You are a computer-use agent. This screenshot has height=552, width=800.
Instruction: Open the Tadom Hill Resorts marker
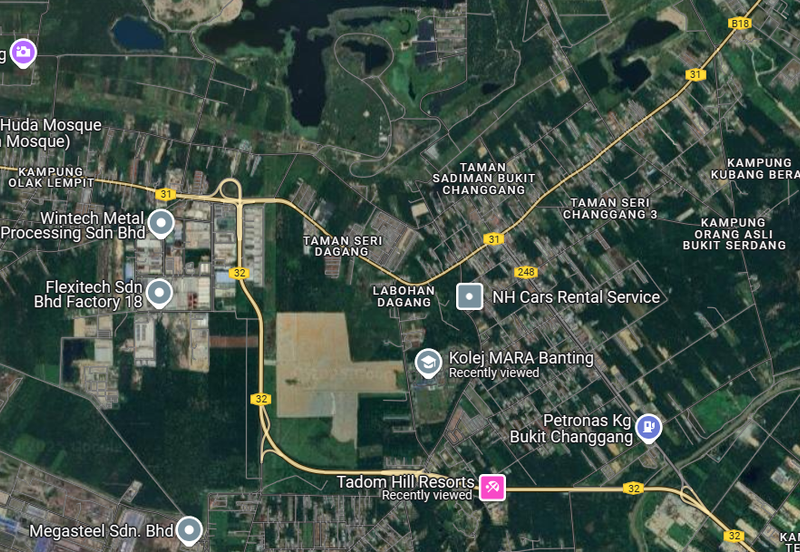point(492,487)
